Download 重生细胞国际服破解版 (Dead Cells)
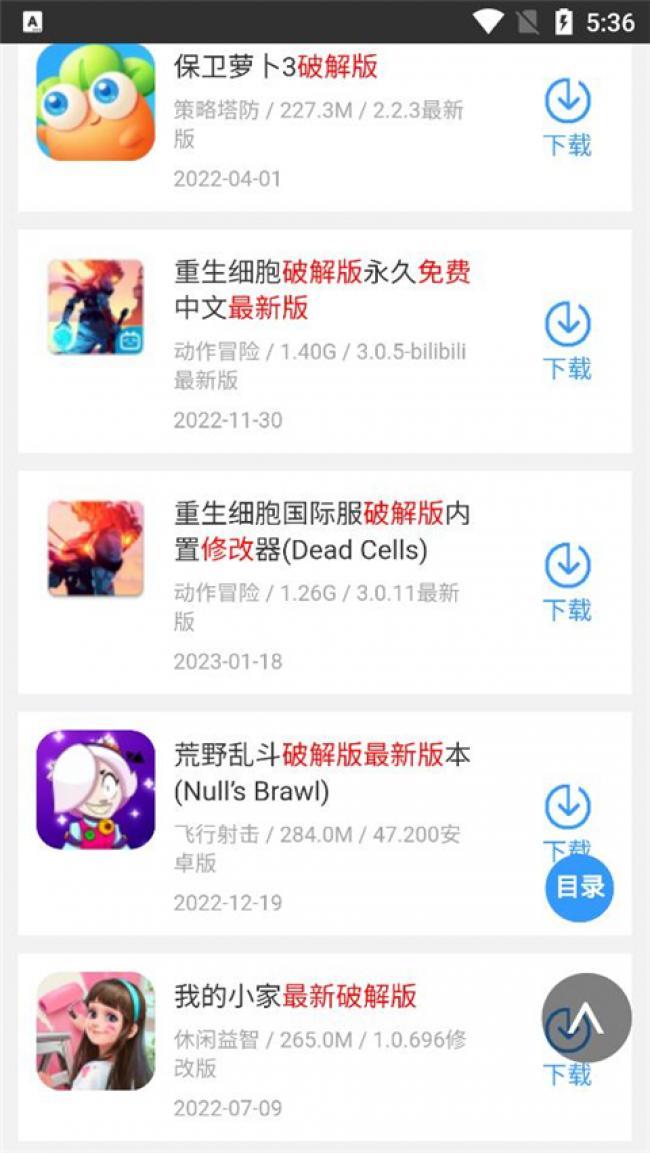This screenshot has width=650, height=1153. (x=567, y=582)
